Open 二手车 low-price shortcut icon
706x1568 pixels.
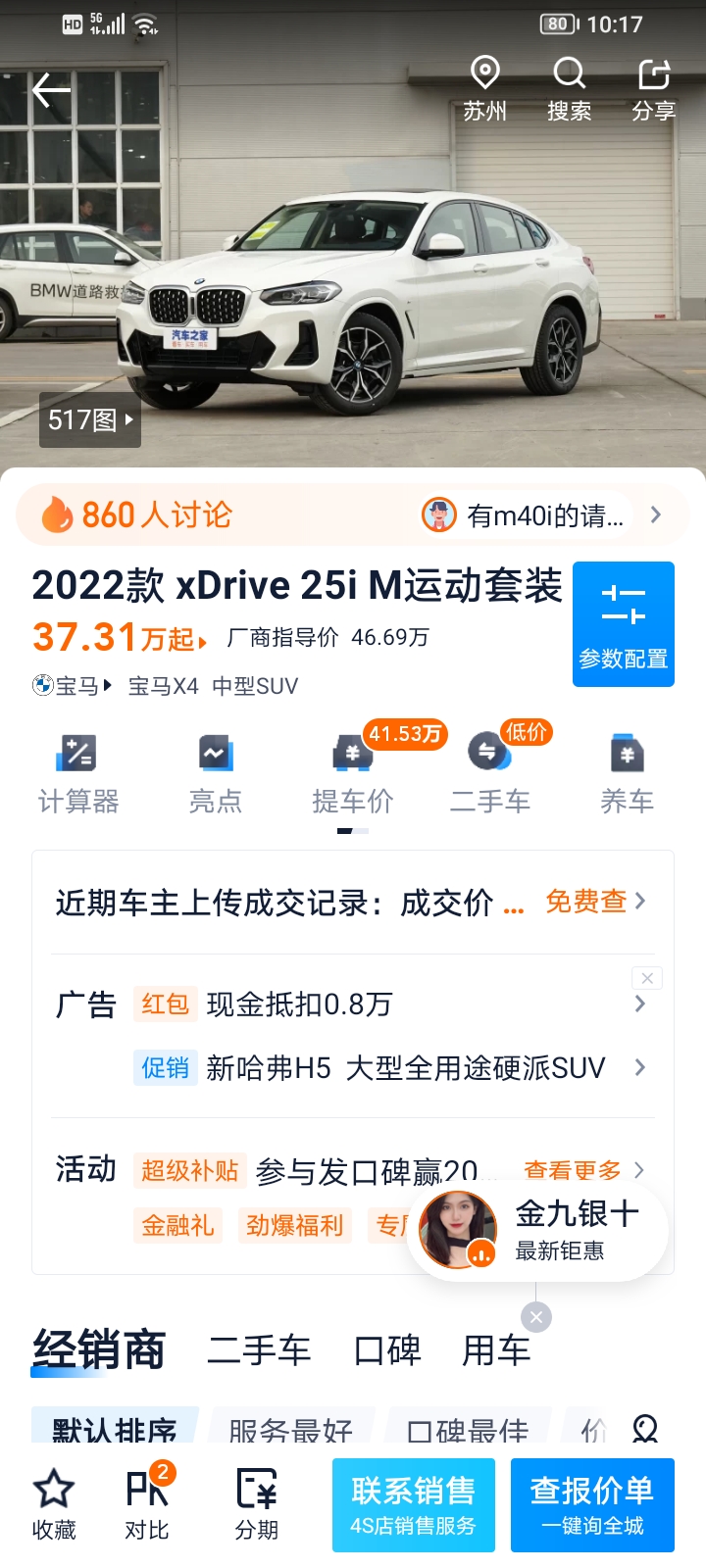(x=490, y=774)
